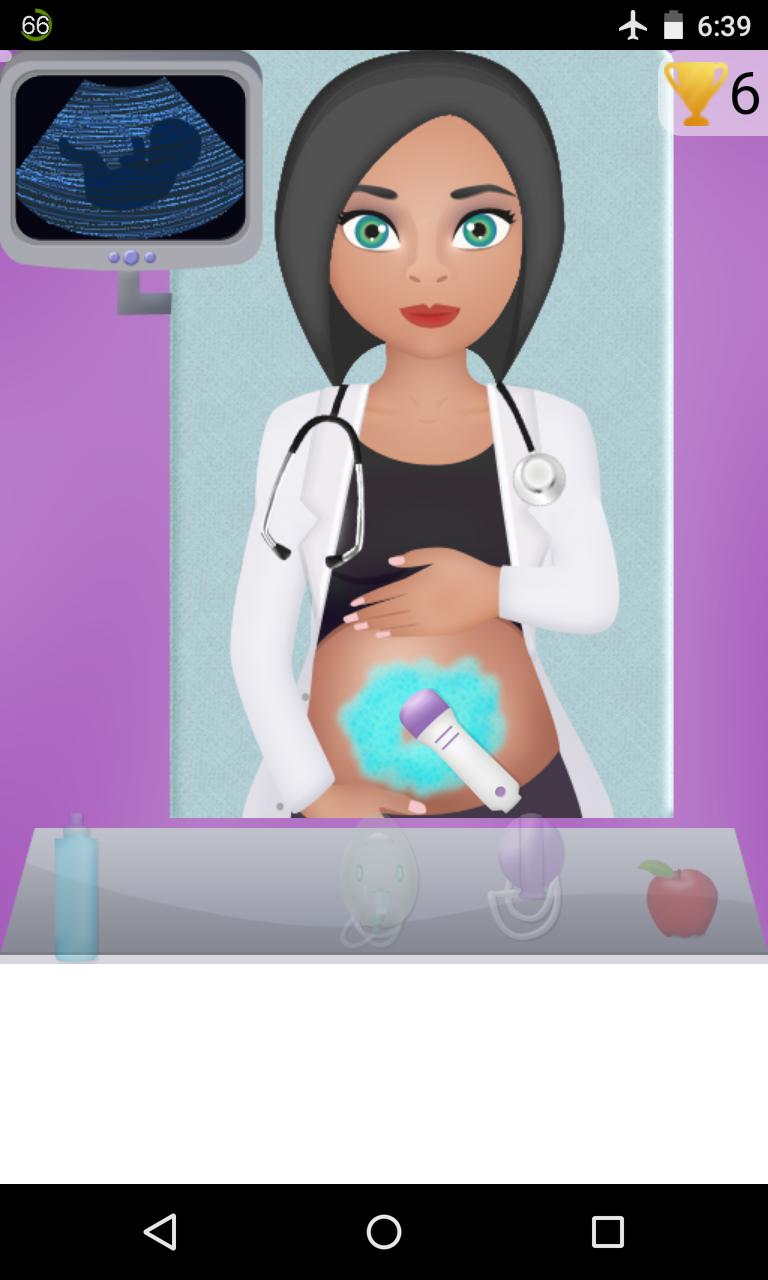Tap the clock showing 6:39
Image resolution: width=768 pixels, height=1280 pixels.
tap(727, 24)
